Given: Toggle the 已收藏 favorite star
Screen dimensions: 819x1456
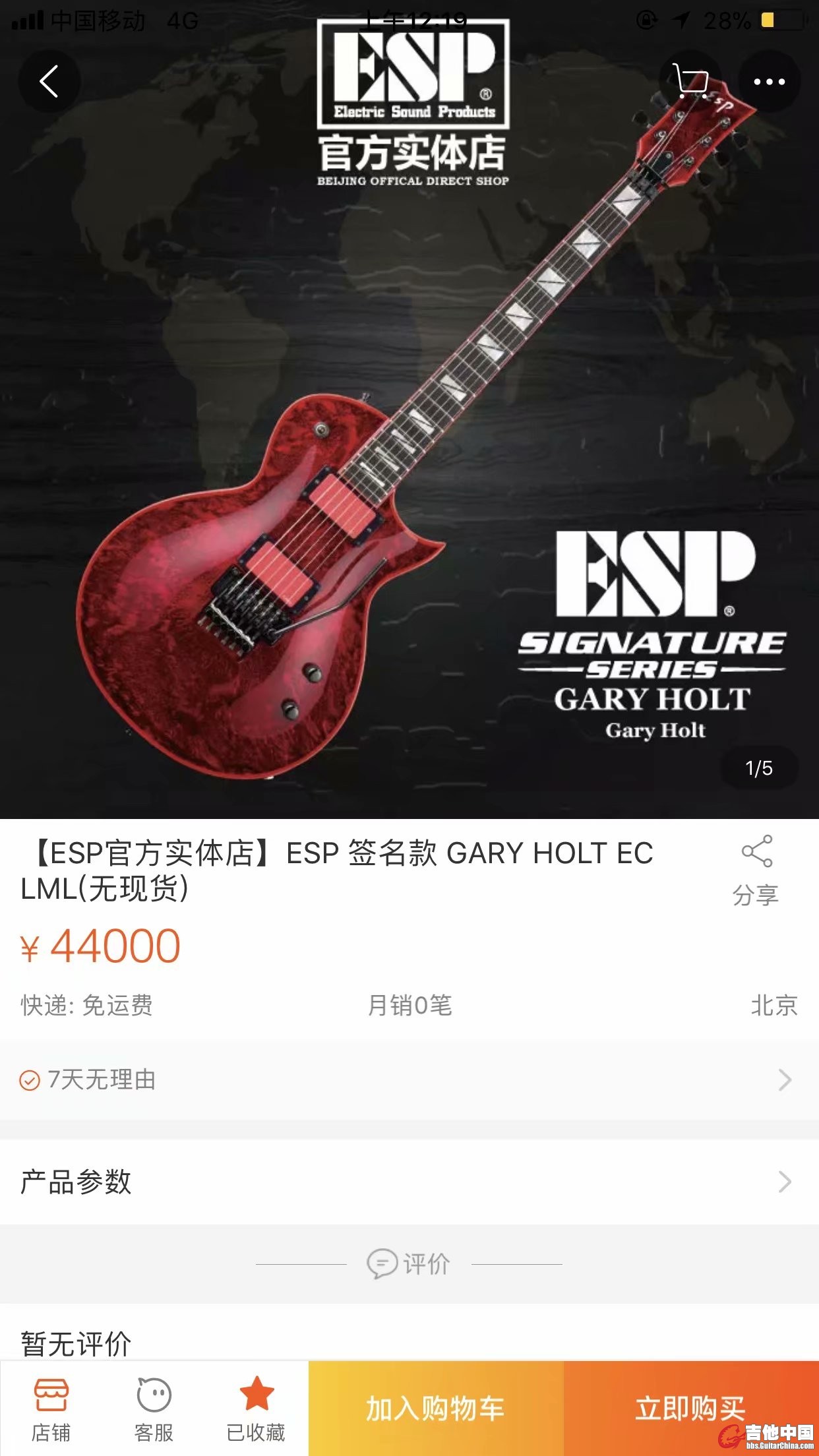Looking at the screenshot, I should (256, 1409).
